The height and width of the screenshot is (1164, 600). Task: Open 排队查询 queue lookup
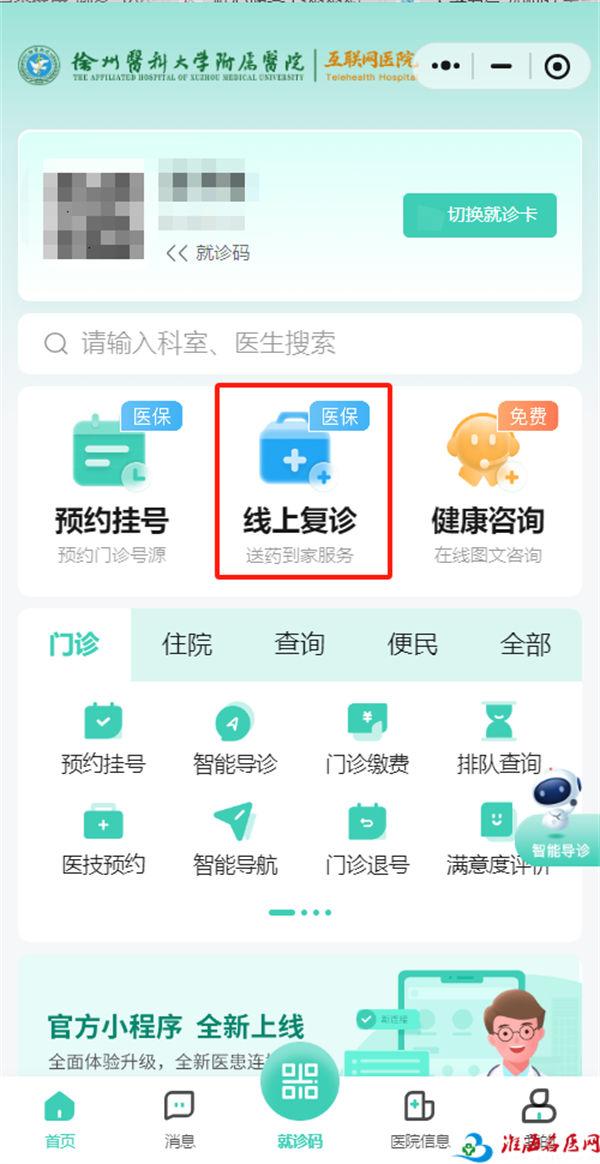pyautogui.click(x=498, y=738)
